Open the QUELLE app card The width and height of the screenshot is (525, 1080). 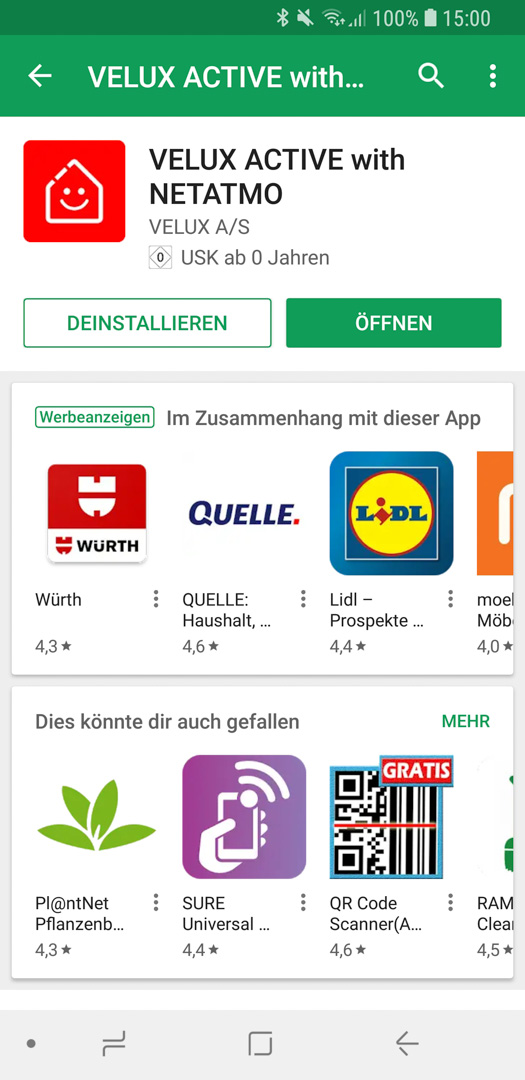coord(244,551)
